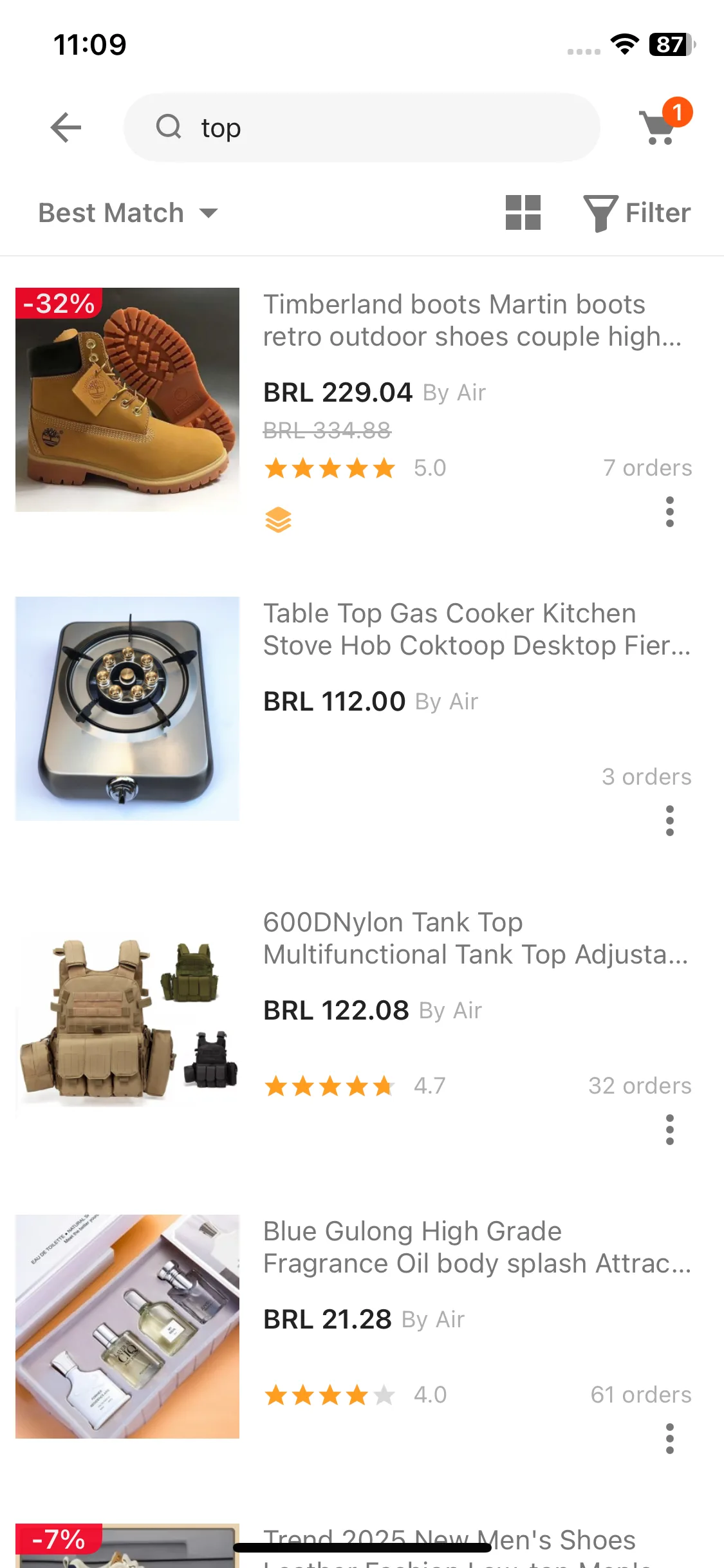Tap the search field containing "top"
The image size is (724, 1568).
362,127
